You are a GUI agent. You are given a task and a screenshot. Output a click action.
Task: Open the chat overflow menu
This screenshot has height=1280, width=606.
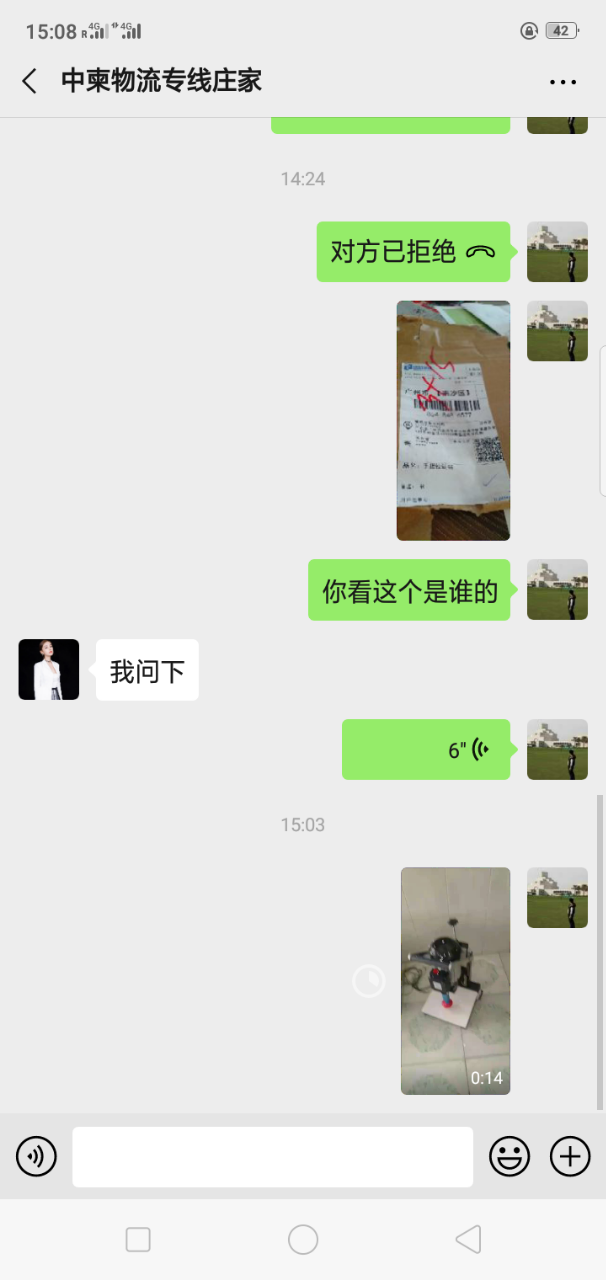click(x=563, y=82)
